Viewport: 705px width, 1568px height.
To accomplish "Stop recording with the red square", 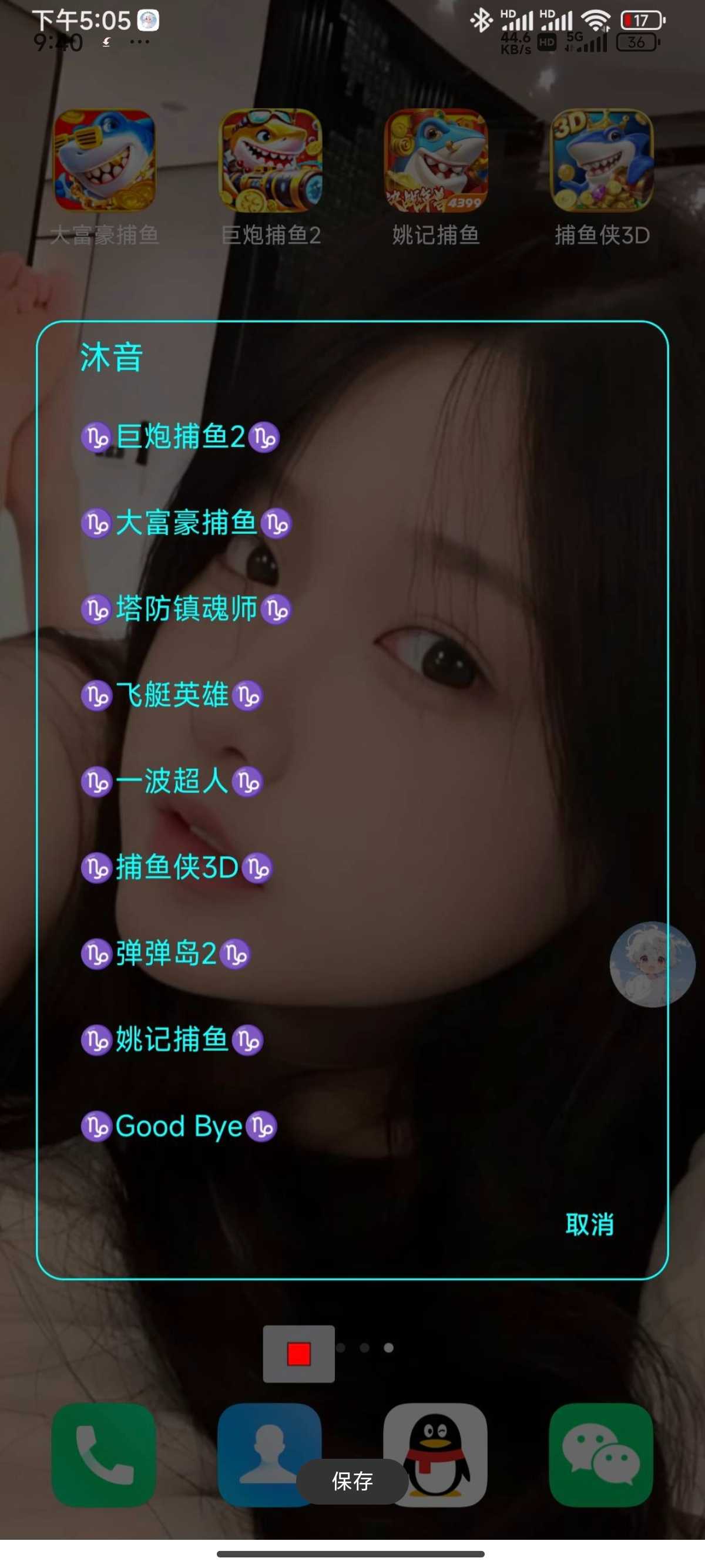I will 298,1354.
